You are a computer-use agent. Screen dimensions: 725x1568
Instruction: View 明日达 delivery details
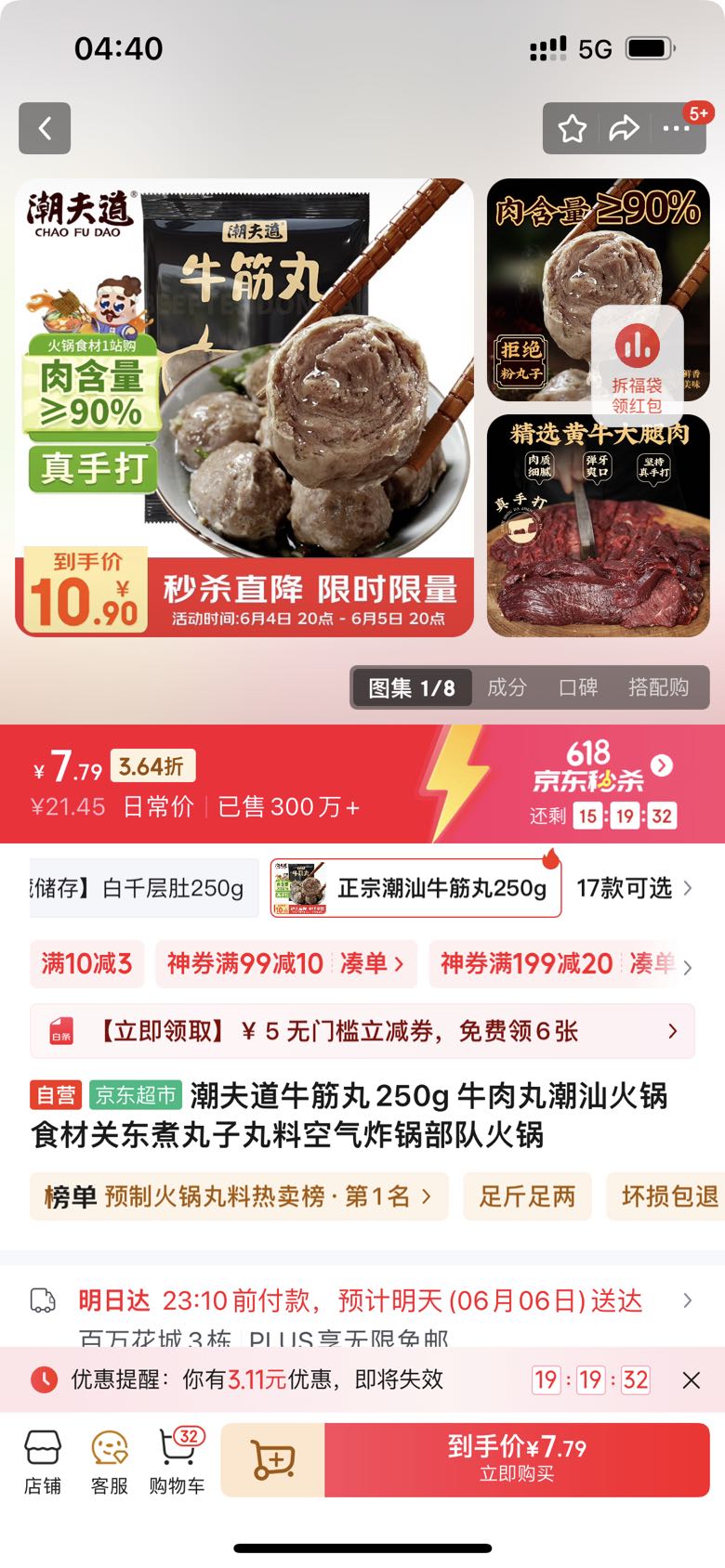tap(362, 1300)
